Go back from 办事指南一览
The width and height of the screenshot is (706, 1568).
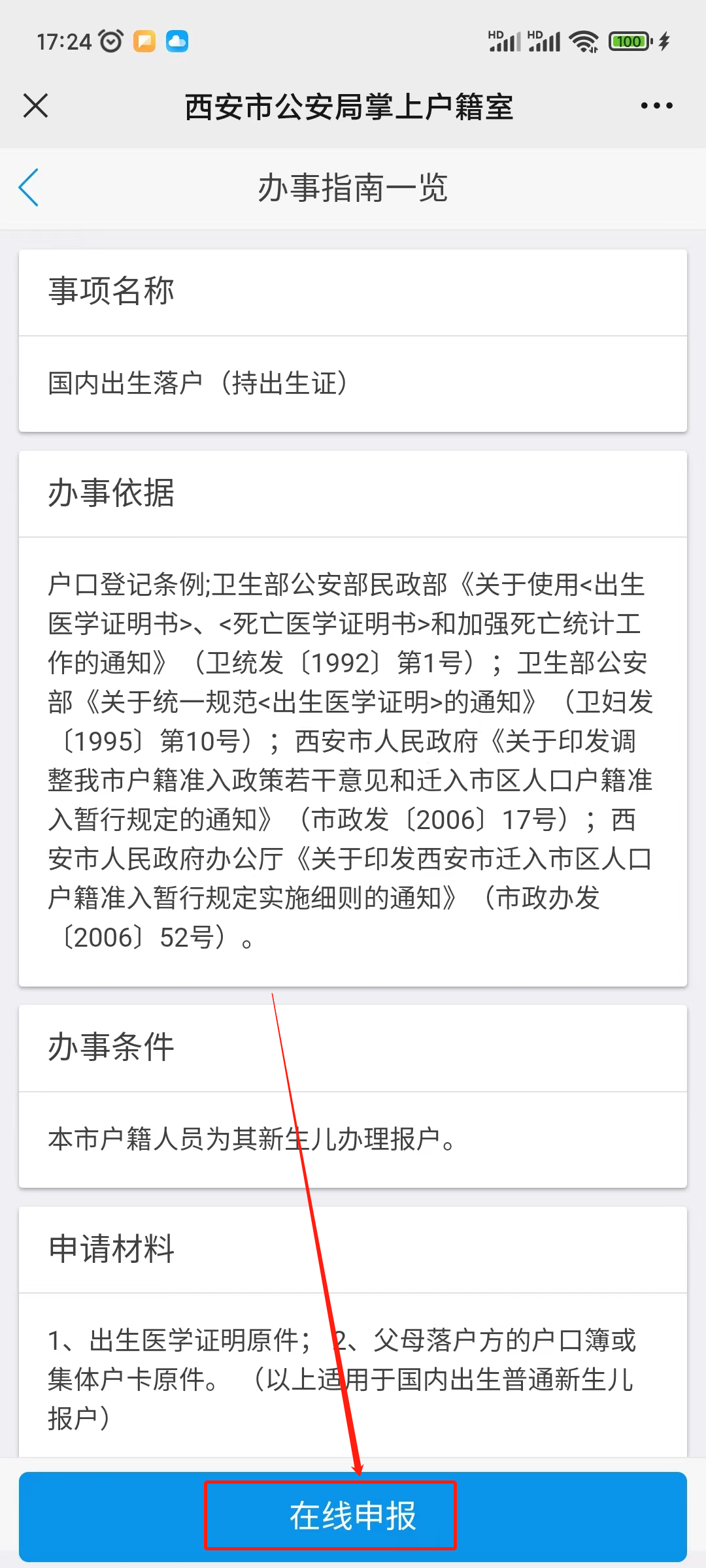29,188
